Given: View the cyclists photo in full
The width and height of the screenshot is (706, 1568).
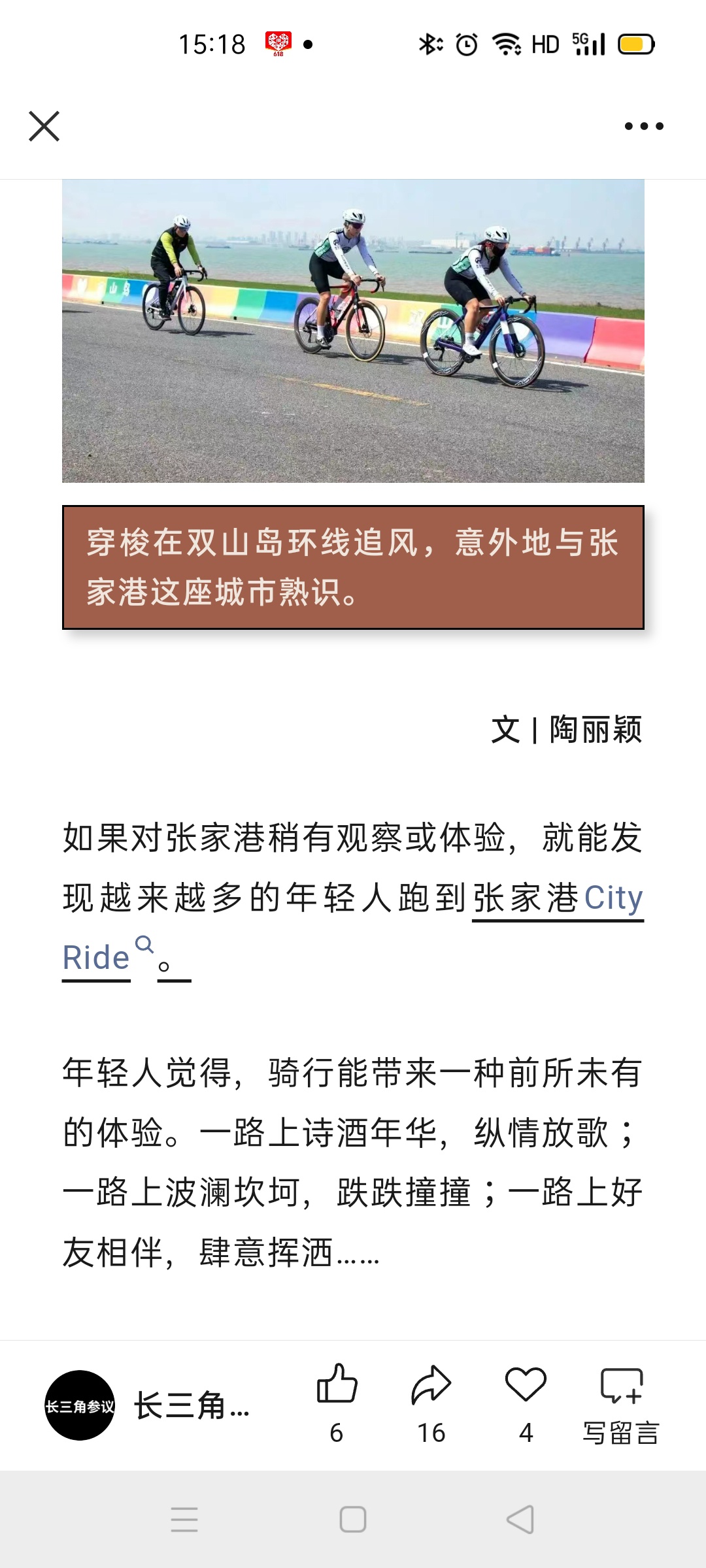Looking at the screenshot, I should click(353, 331).
